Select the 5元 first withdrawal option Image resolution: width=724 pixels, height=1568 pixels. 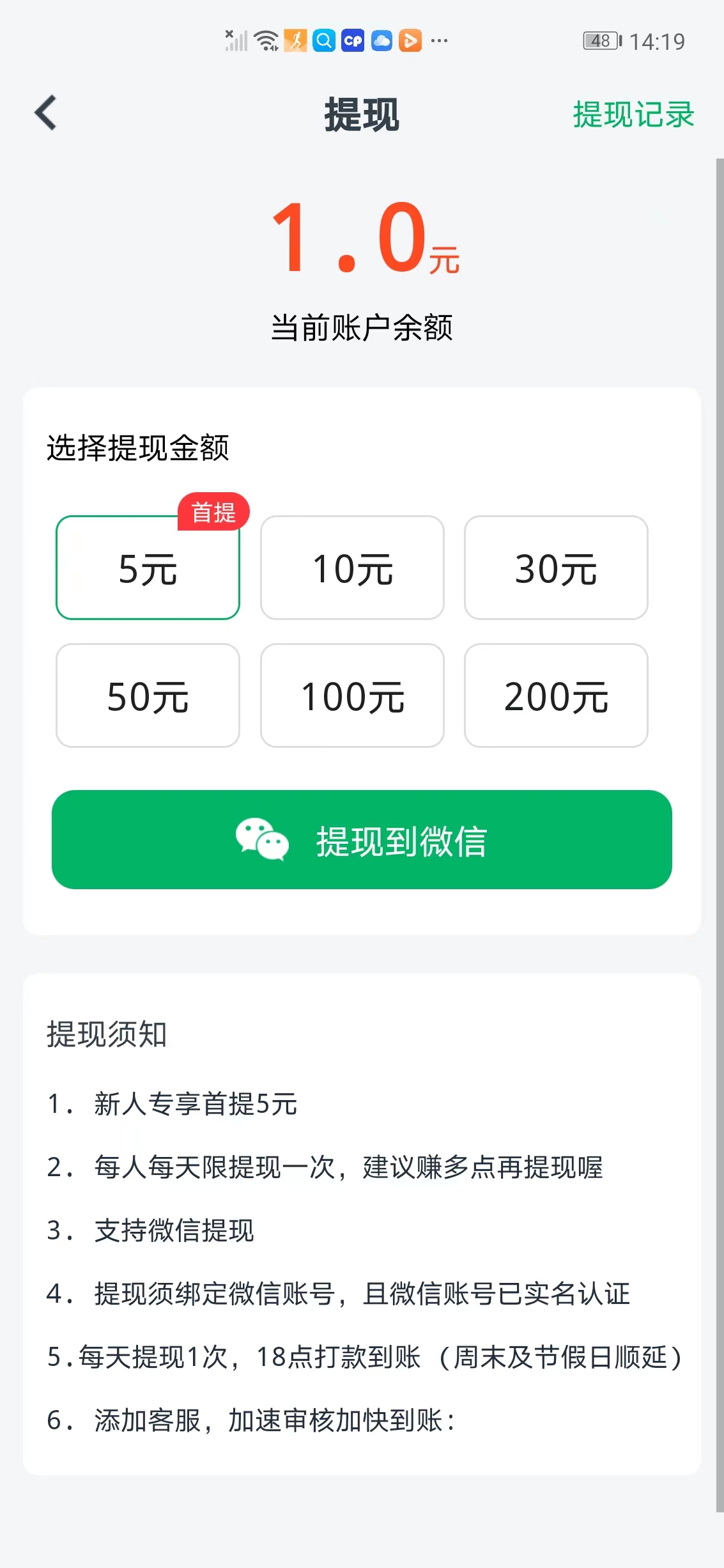click(148, 568)
